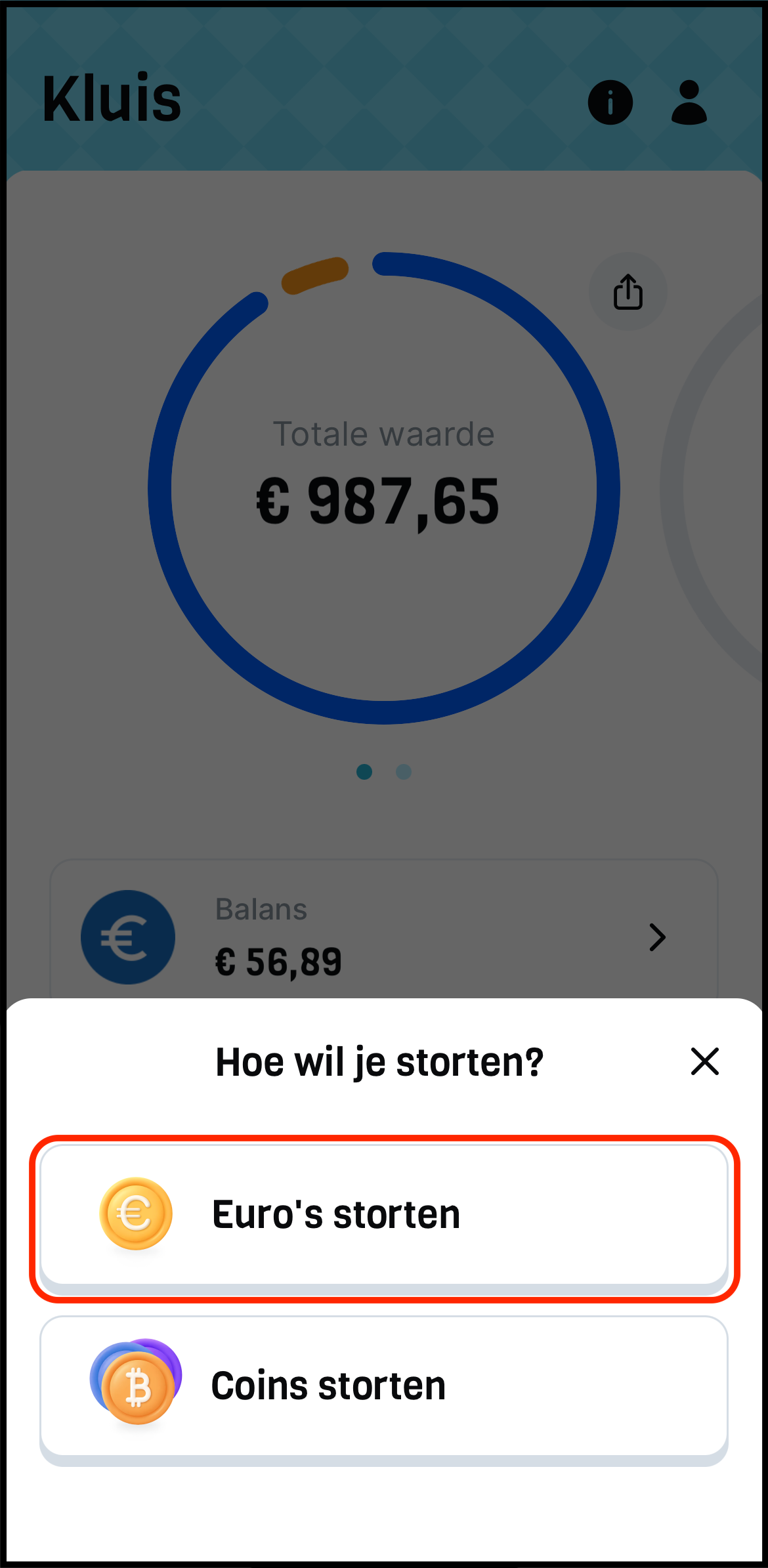Close the 'Hoe wil je storten?' sheet
768x1568 pixels.
704,1061
